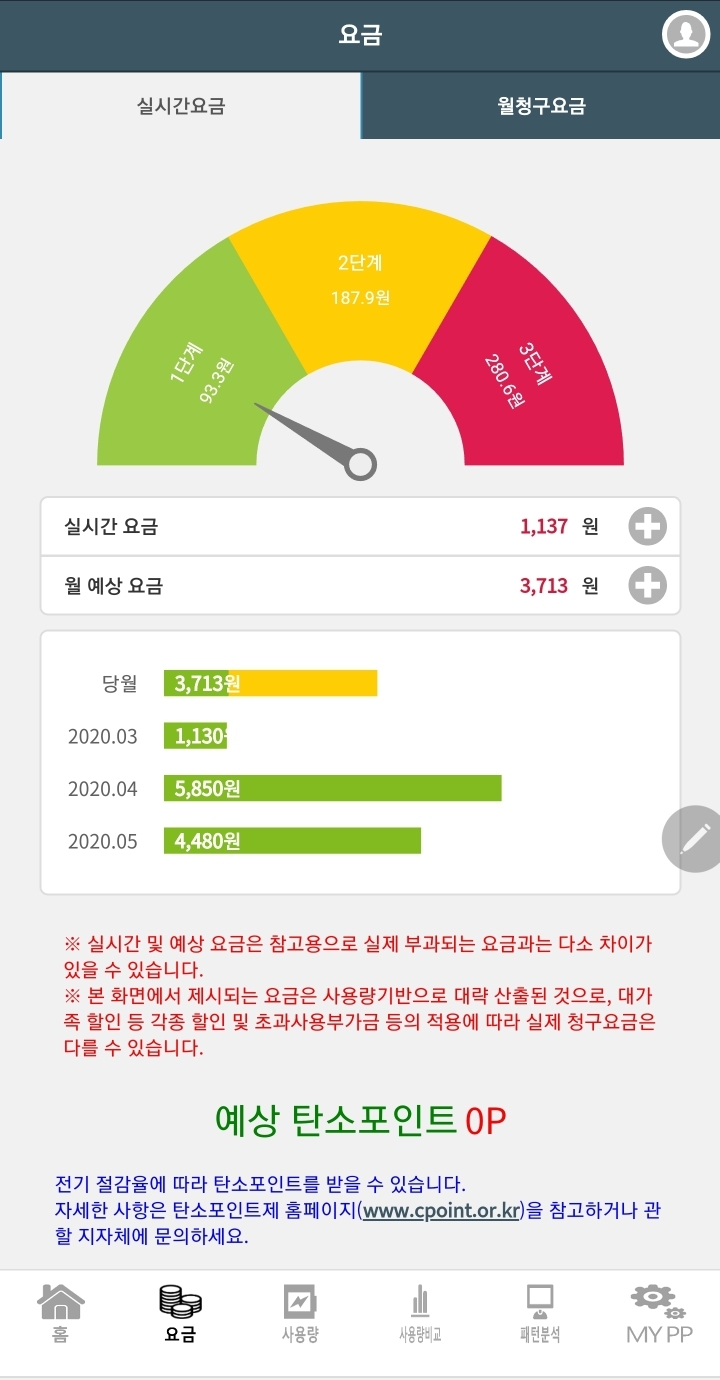Switch to the 패턴분석 tab
720x1380 pixels.
[540, 1313]
